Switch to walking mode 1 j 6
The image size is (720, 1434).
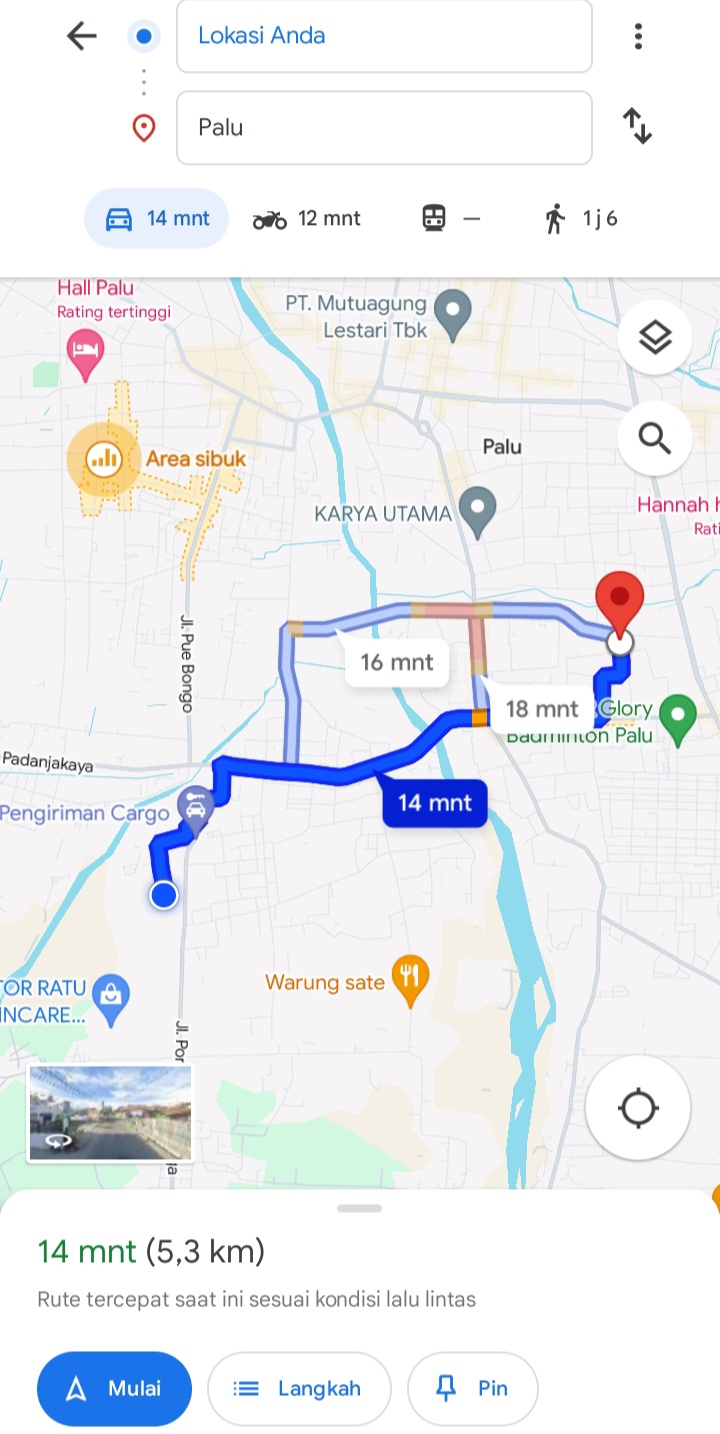click(581, 218)
